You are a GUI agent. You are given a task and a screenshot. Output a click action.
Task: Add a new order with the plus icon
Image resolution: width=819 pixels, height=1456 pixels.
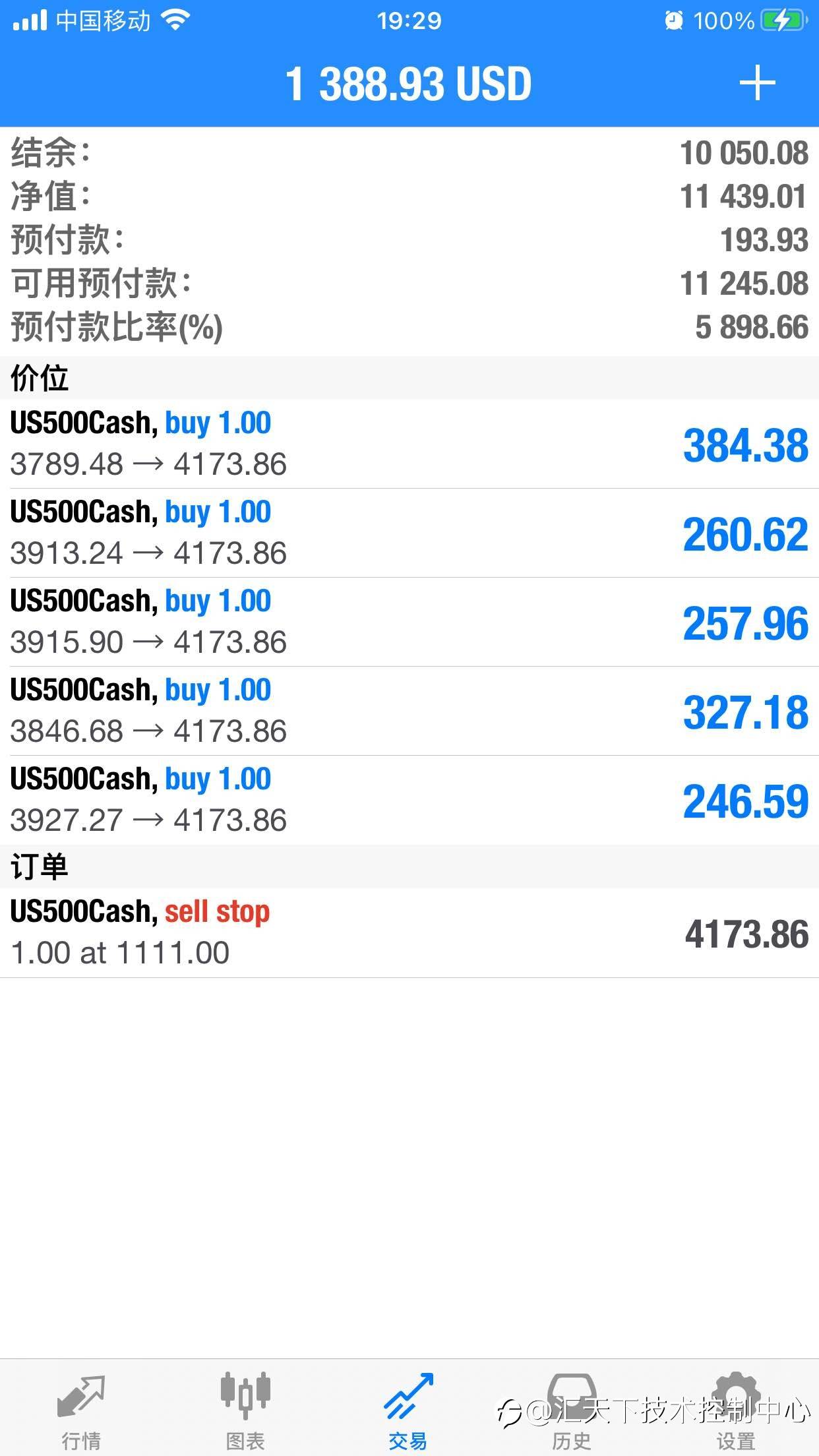point(756,83)
